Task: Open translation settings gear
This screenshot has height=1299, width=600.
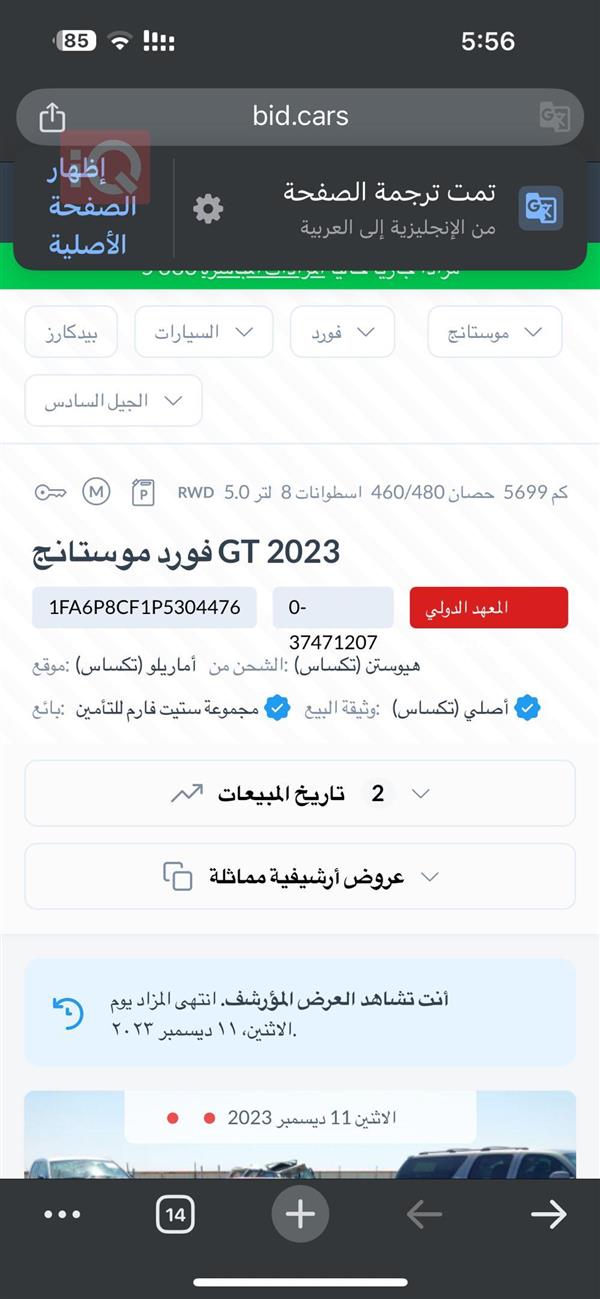Action: pos(208,209)
